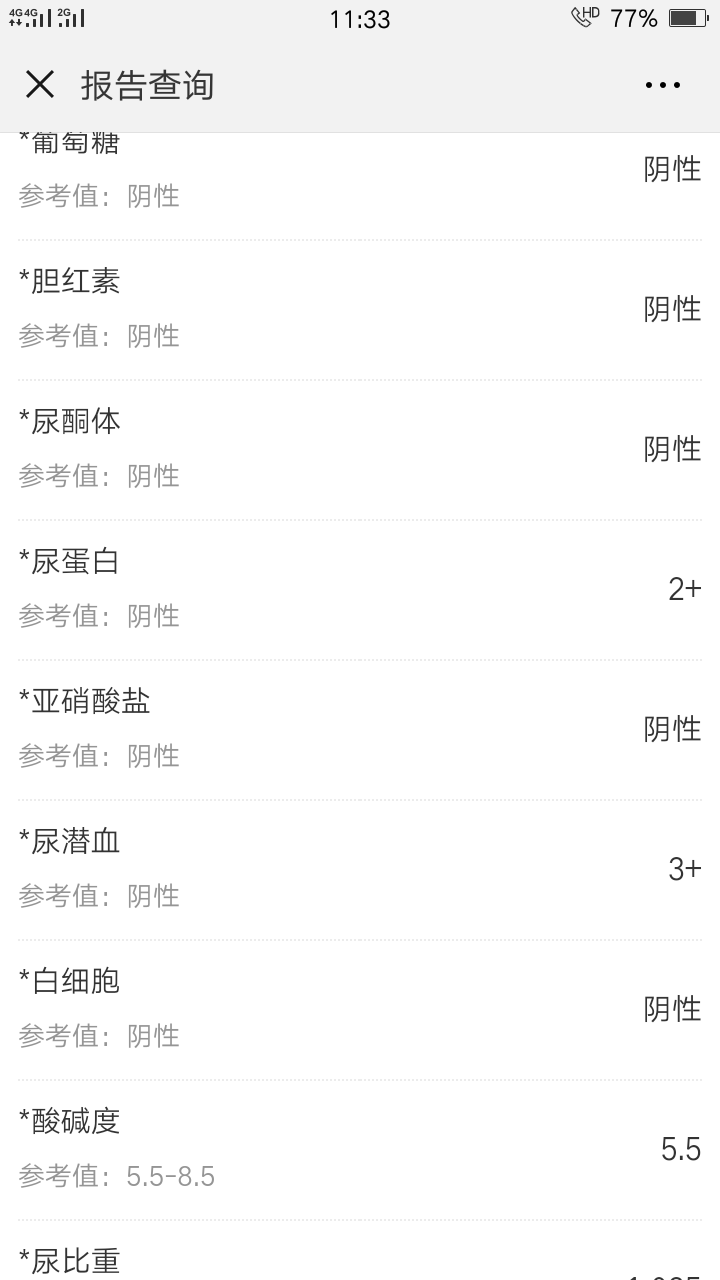Close the 报告查询 report page
Image resolution: width=720 pixels, height=1280 pixels.
(x=40, y=84)
